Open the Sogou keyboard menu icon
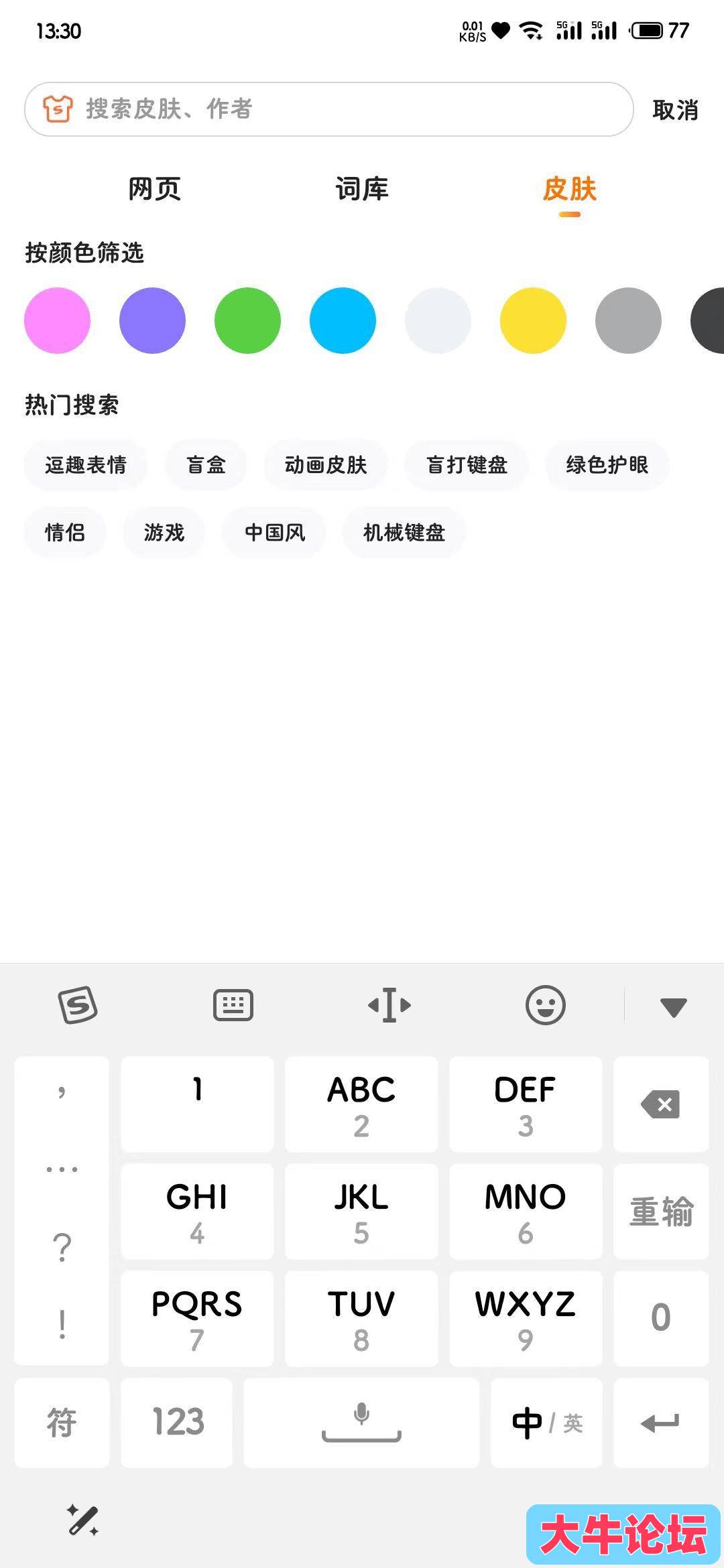The image size is (724, 1568). pos(78,1005)
